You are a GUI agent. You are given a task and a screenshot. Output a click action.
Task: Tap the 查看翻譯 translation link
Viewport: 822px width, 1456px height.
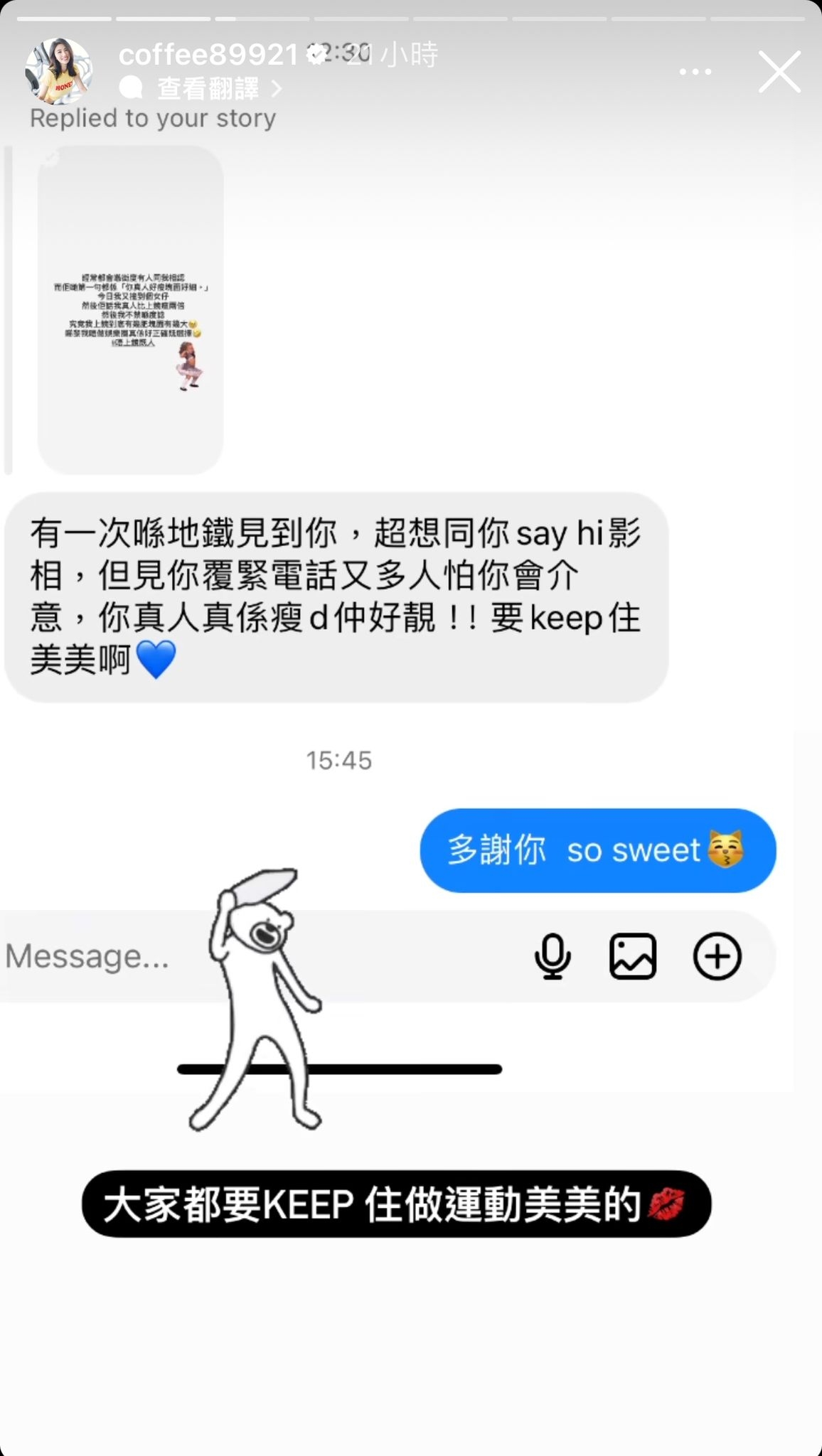[208, 89]
